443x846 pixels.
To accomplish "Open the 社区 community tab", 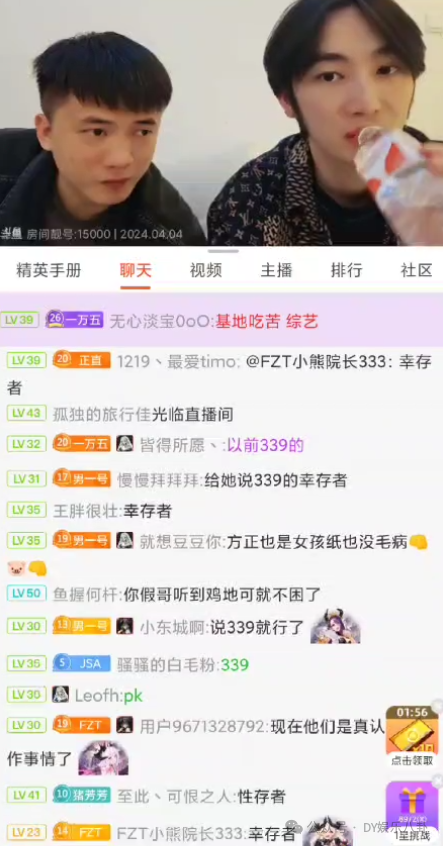I will click(416, 270).
